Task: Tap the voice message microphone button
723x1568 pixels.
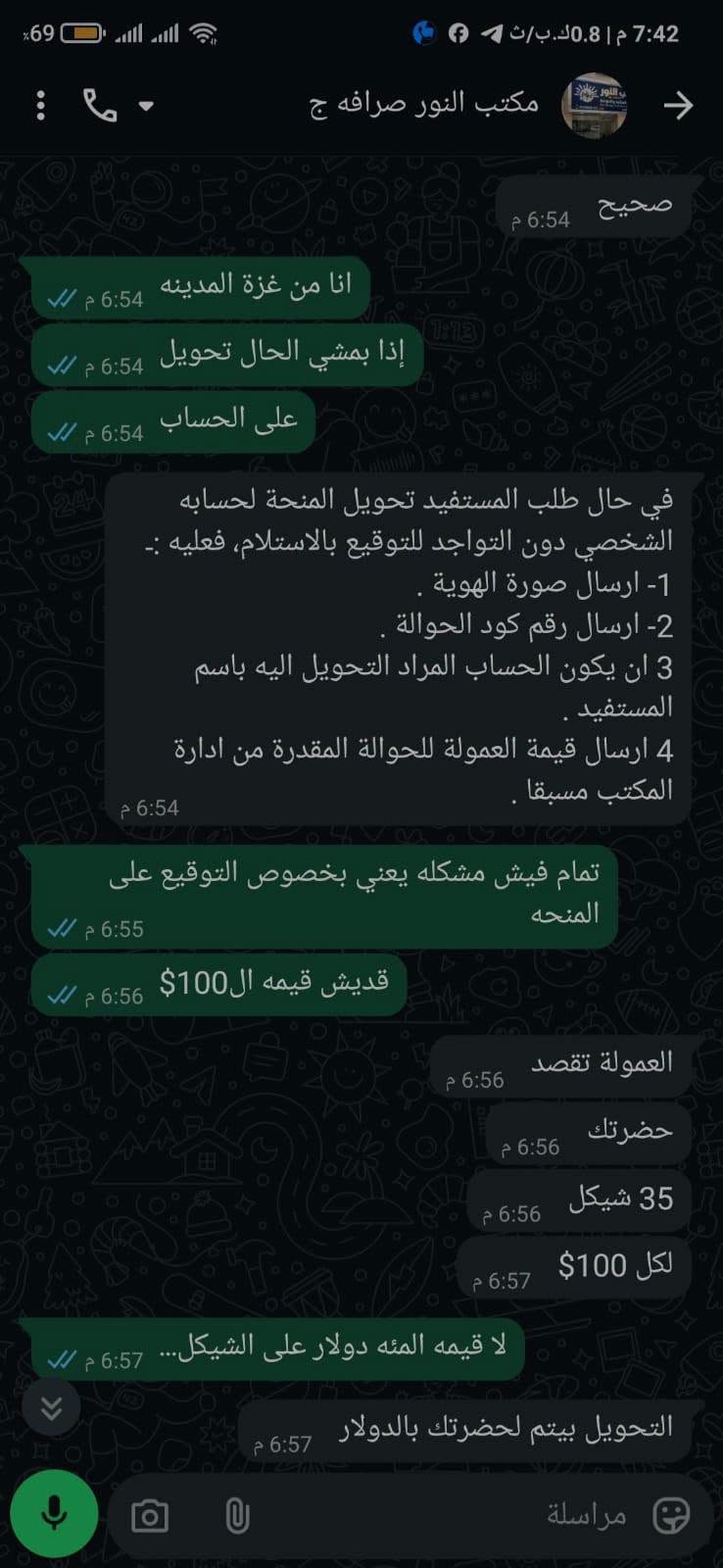Action: click(54, 1515)
